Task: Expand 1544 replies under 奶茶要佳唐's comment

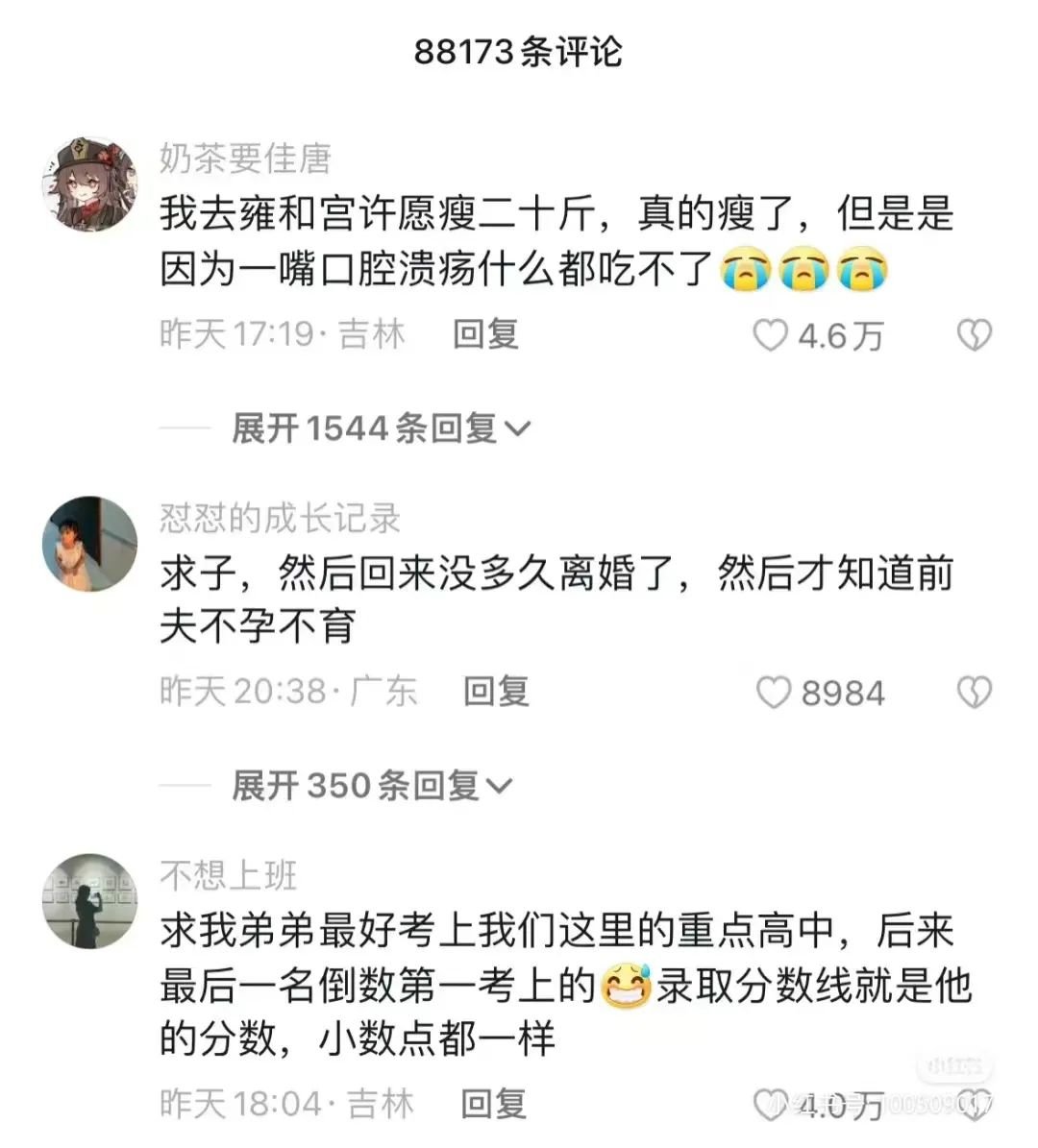Action: pos(381,428)
